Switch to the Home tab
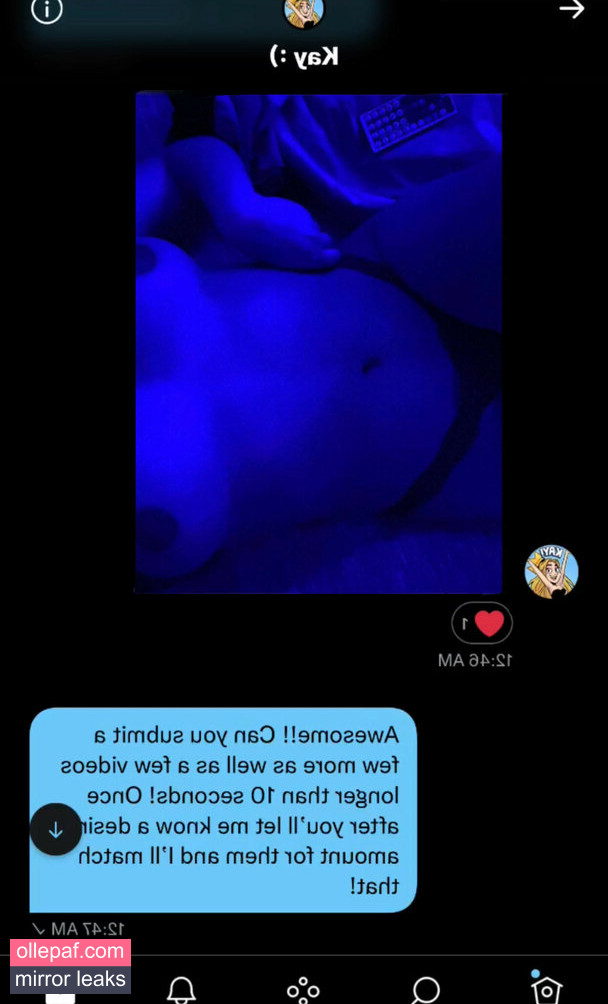This screenshot has height=1004, width=608. [546, 988]
